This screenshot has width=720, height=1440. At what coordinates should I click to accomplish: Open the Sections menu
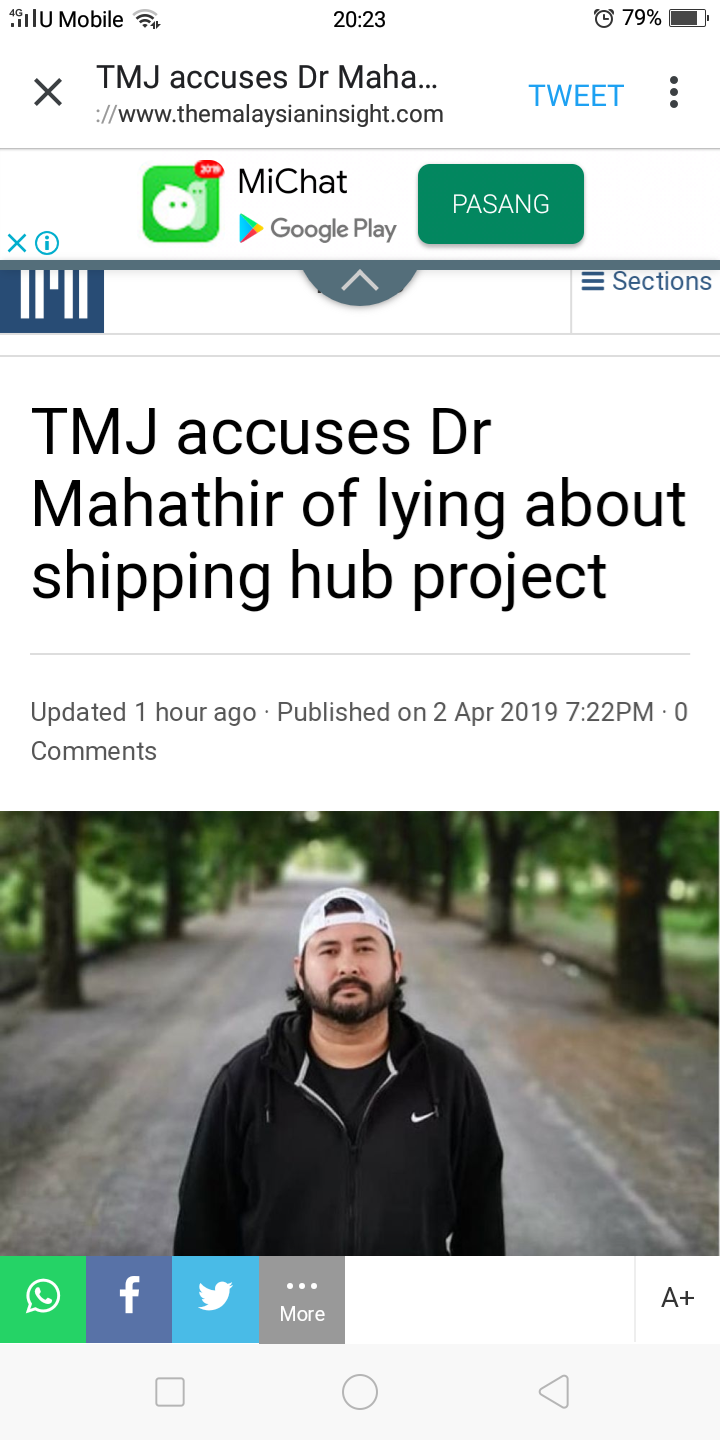pos(646,282)
